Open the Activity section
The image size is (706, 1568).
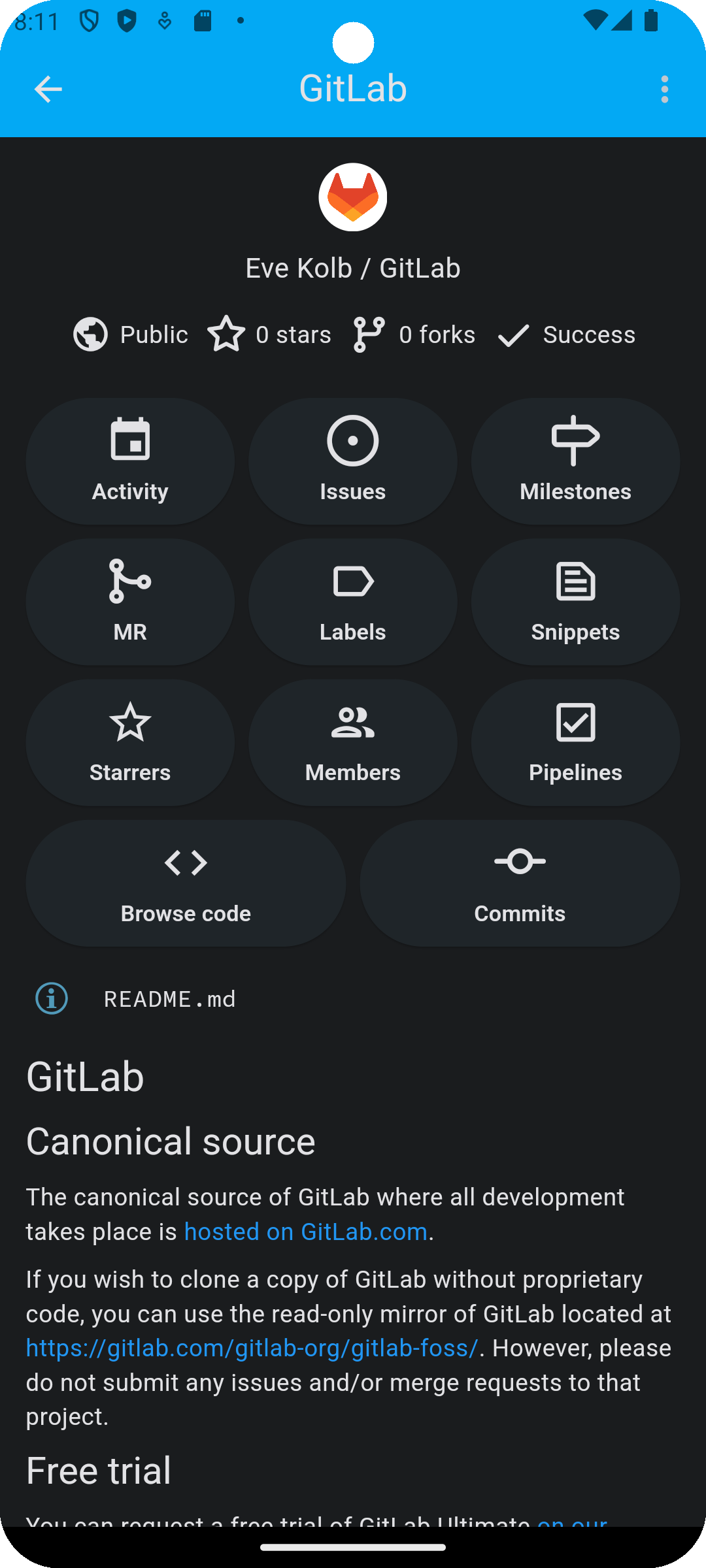pyautogui.click(x=130, y=461)
